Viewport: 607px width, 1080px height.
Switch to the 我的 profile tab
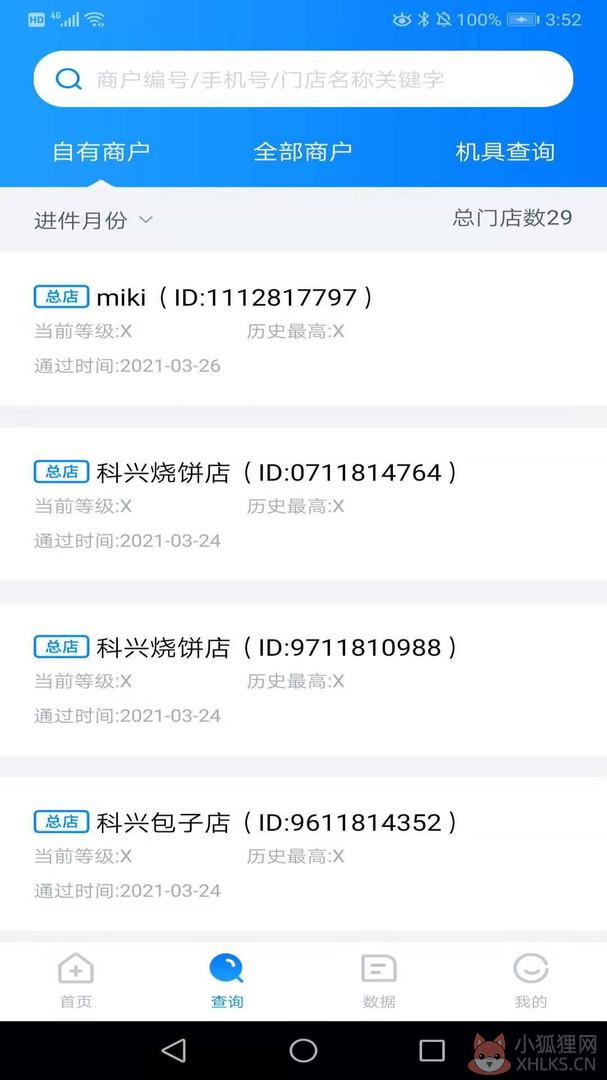click(531, 981)
